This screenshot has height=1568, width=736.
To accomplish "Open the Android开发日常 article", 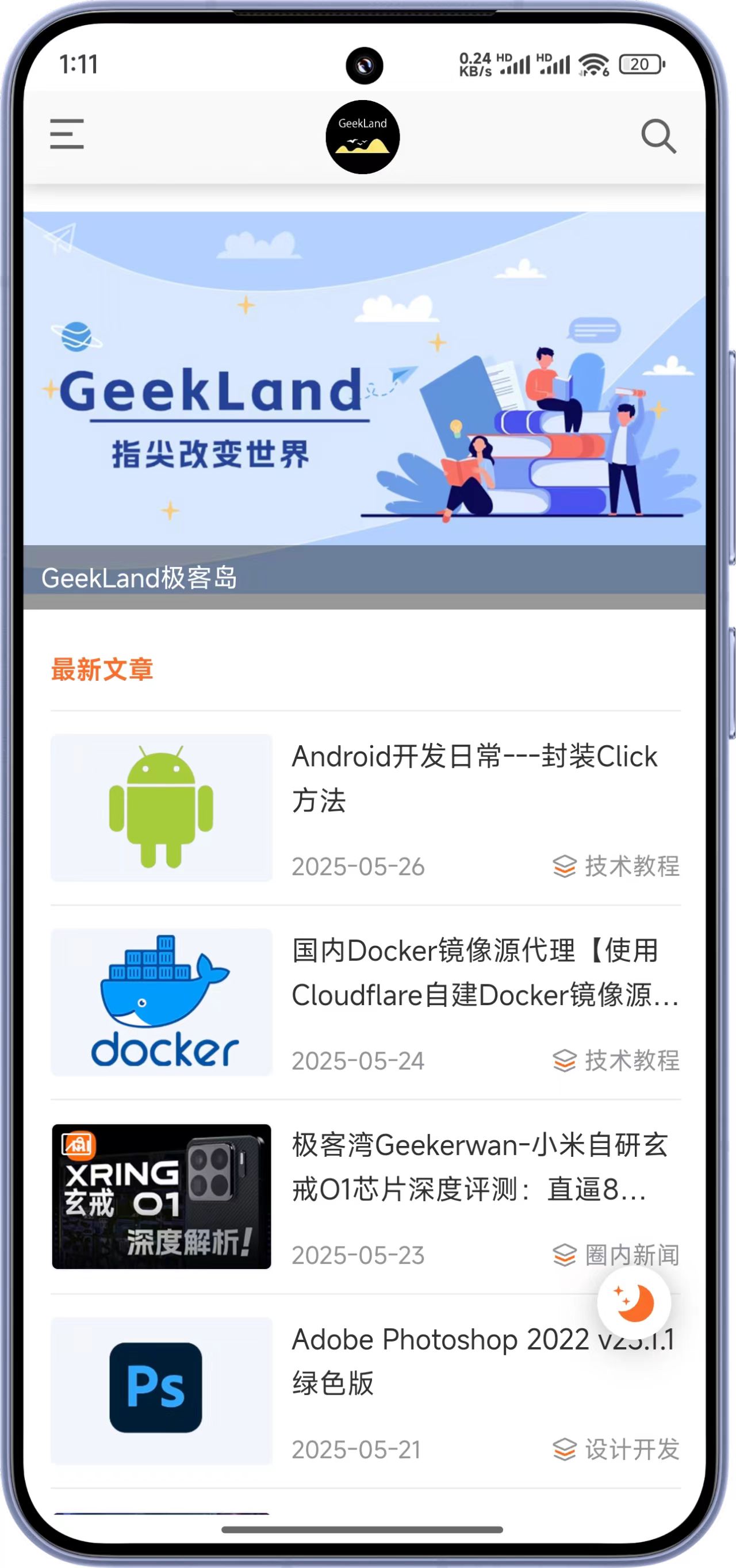I will pyautogui.click(x=365, y=808).
